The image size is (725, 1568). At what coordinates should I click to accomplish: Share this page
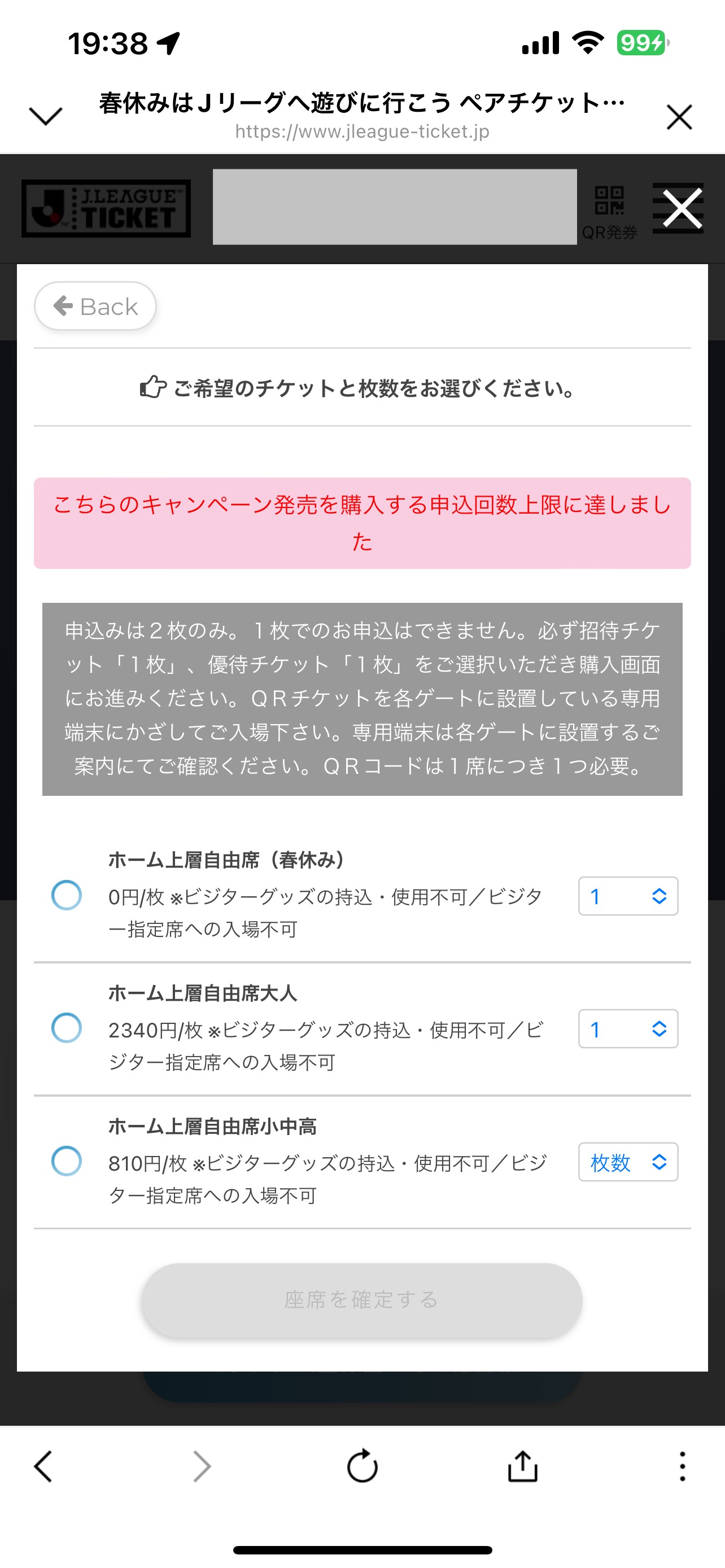522,1466
